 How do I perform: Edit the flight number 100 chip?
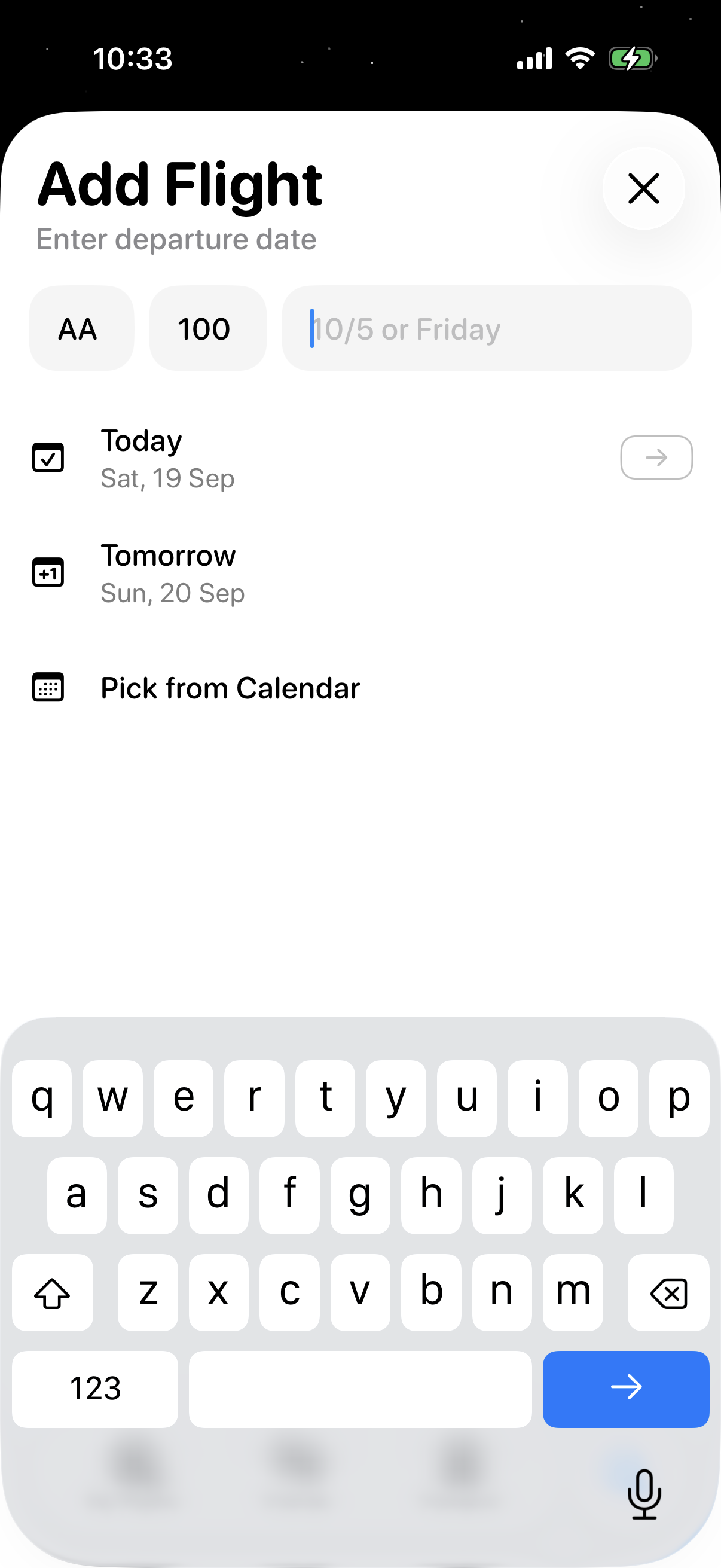click(207, 329)
